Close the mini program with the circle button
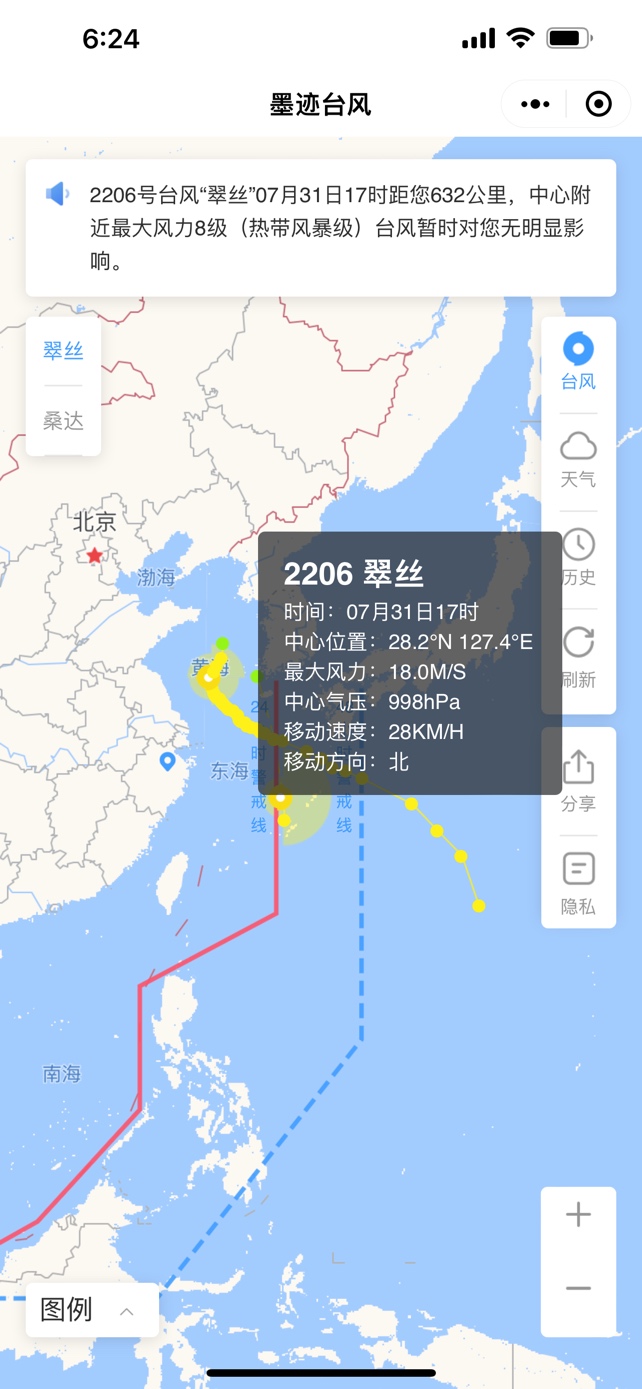 click(x=598, y=104)
